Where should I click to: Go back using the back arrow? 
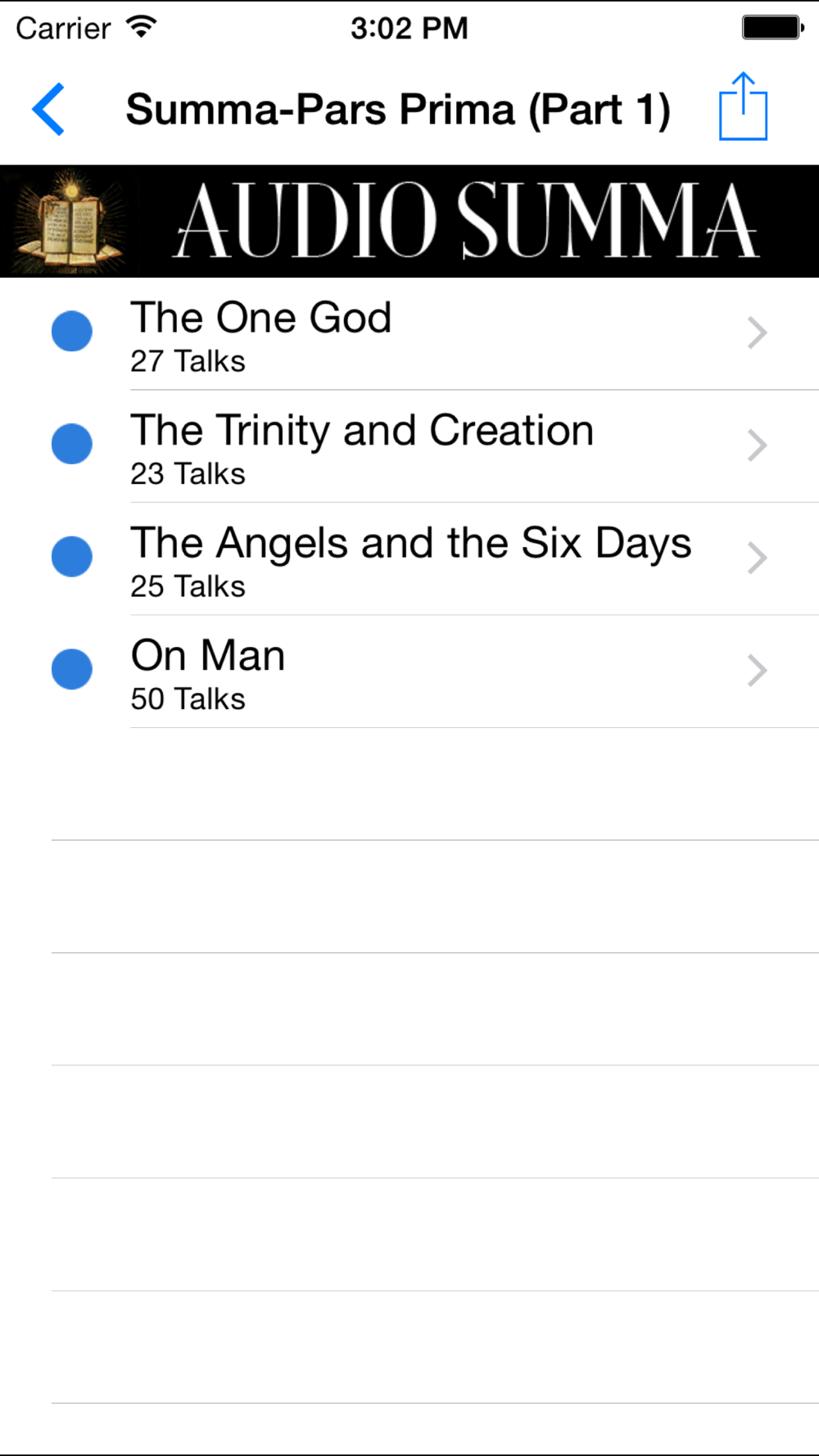(x=48, y=109)
